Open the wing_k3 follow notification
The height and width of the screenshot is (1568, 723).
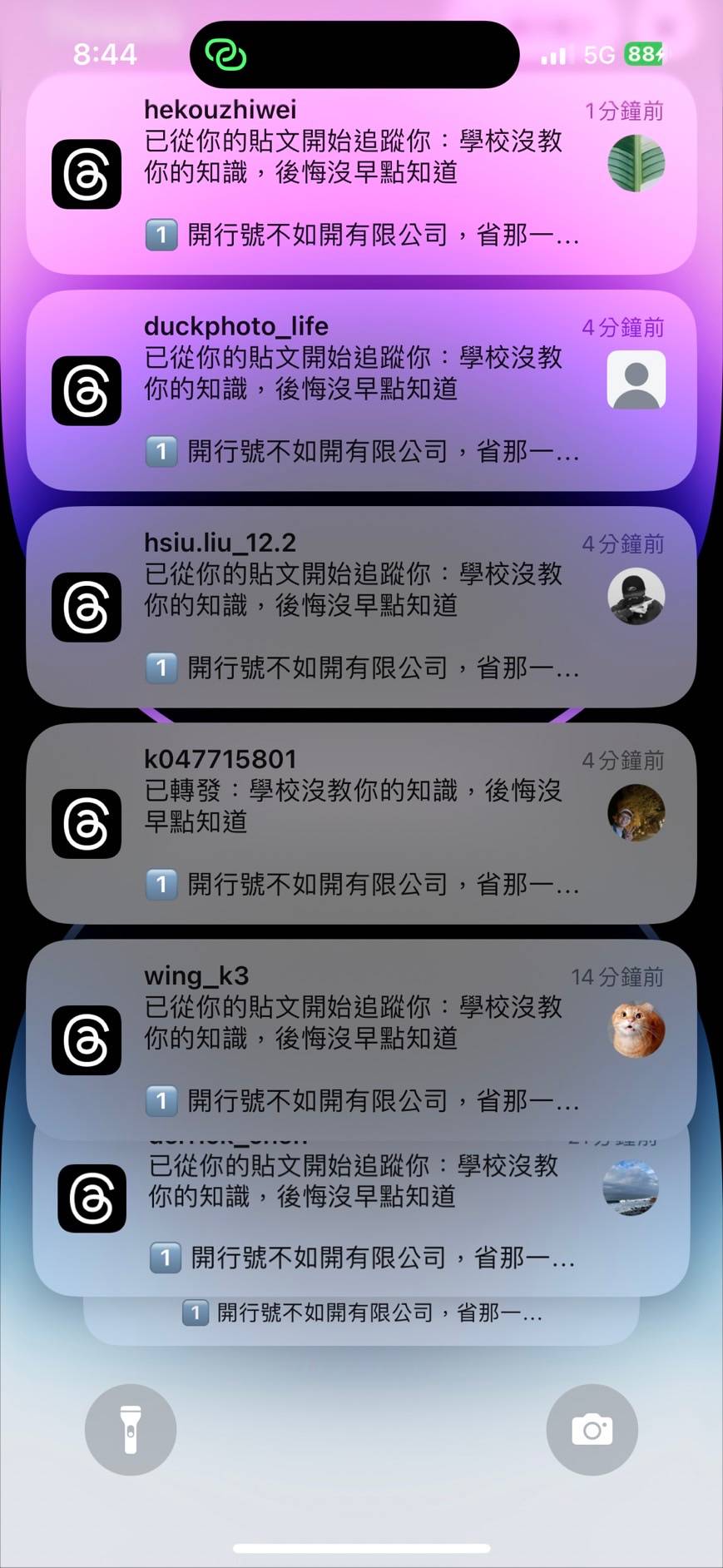[x=361, y=1040]
